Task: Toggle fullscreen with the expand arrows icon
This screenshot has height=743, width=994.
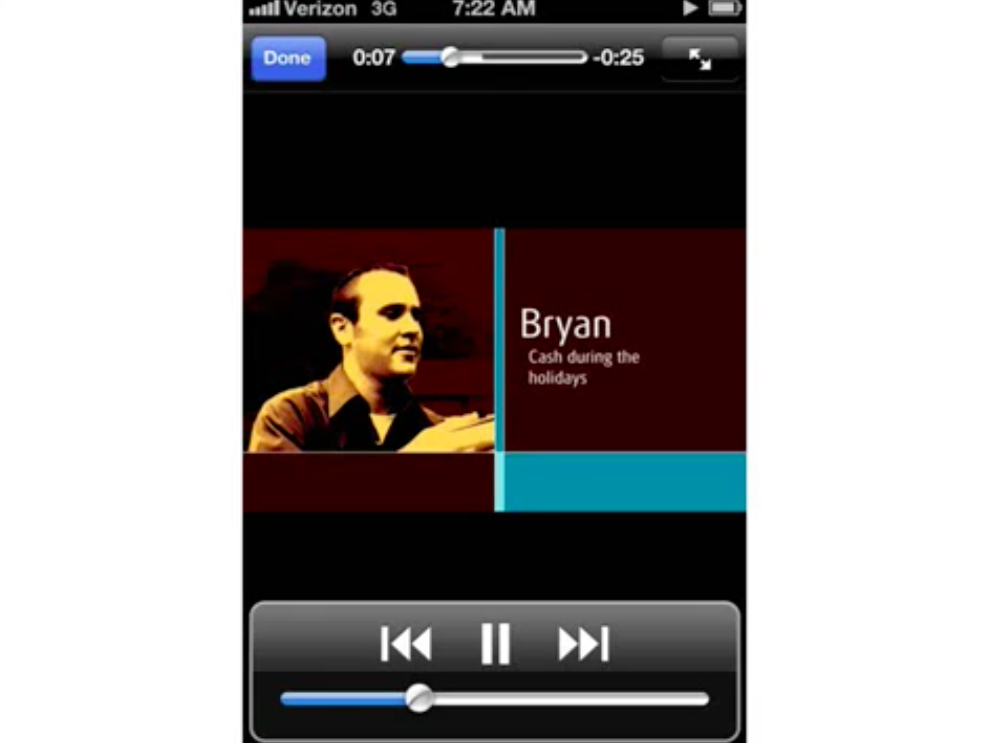Action: coord(700,59)
